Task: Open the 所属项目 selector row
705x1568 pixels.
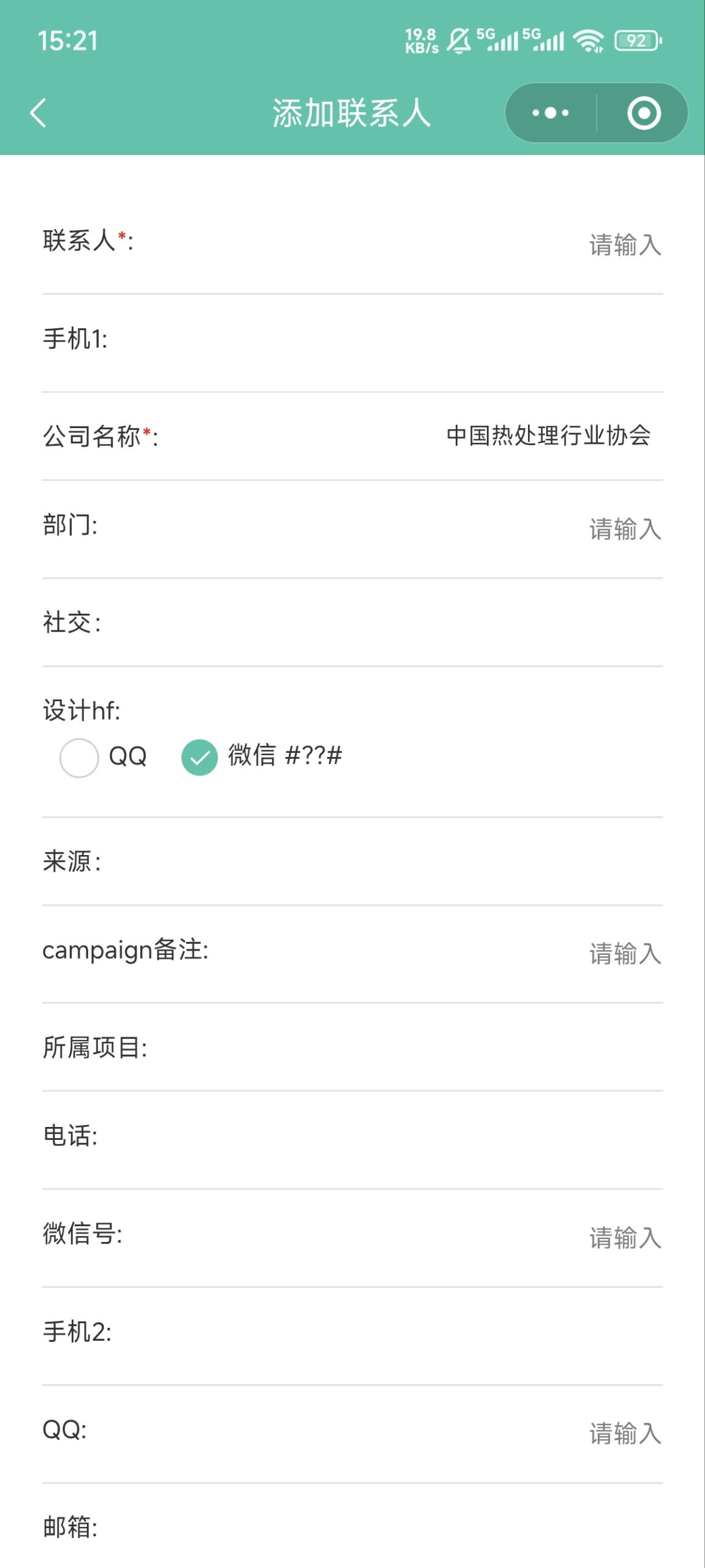Action: tap(352, 1047)
